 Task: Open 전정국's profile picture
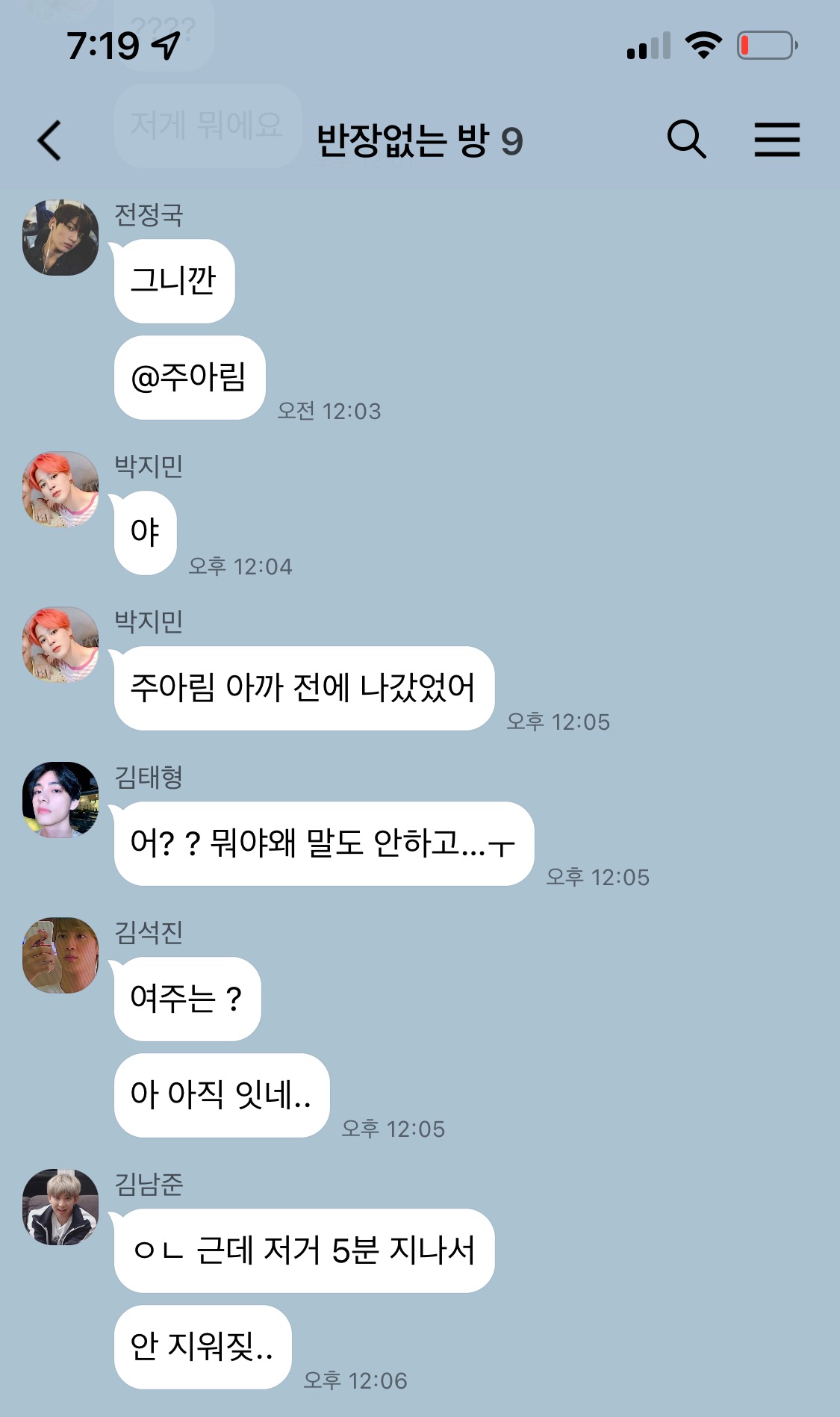click(60, 238)
